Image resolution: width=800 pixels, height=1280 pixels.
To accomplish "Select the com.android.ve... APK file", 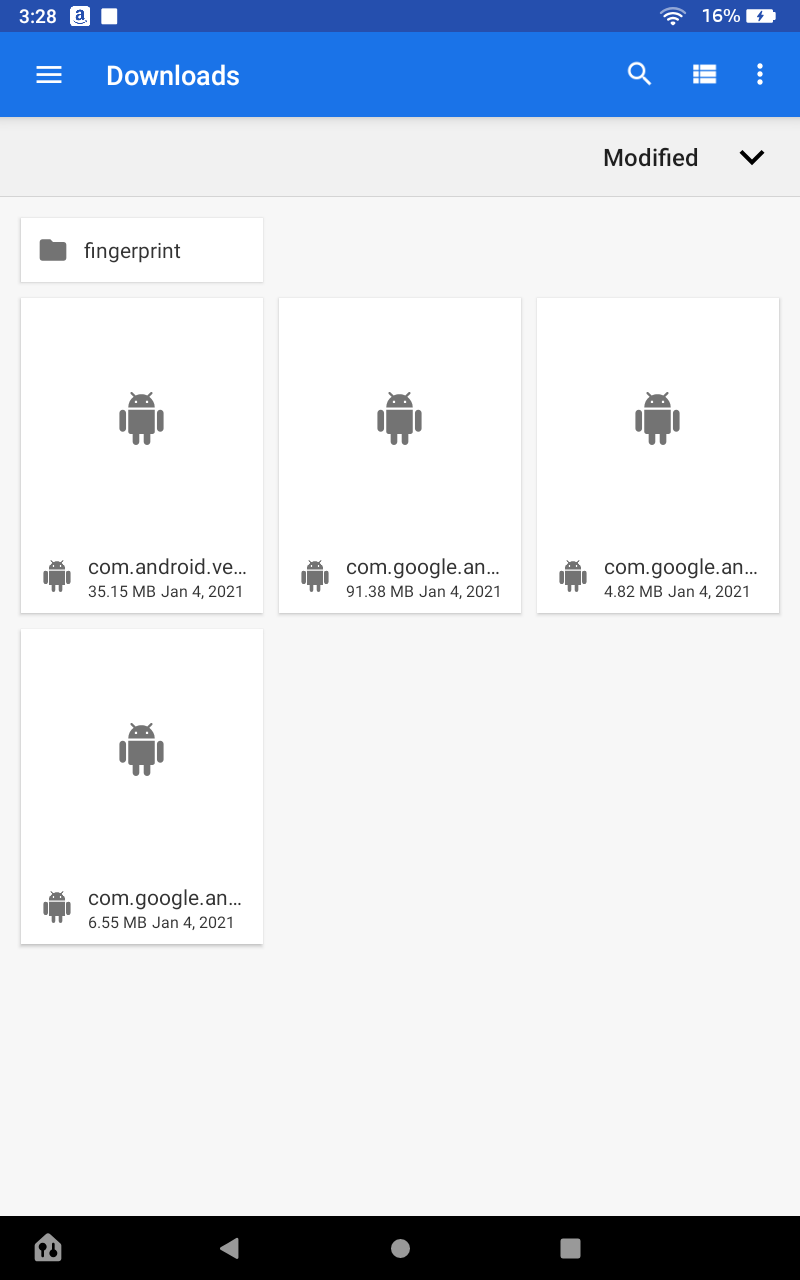I will click(x=141, y=454).
